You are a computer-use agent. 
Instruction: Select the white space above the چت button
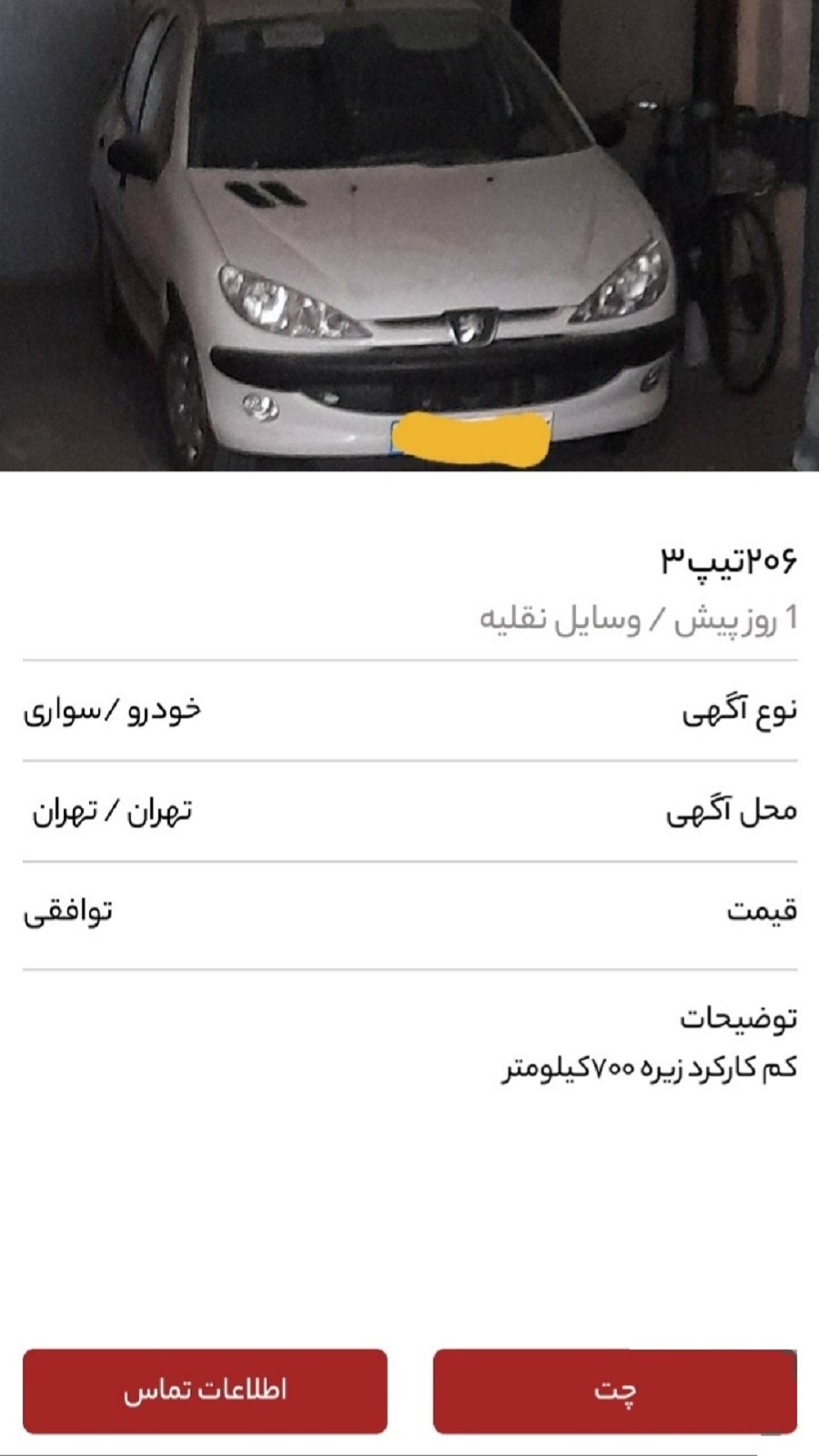pos(409,1256)
